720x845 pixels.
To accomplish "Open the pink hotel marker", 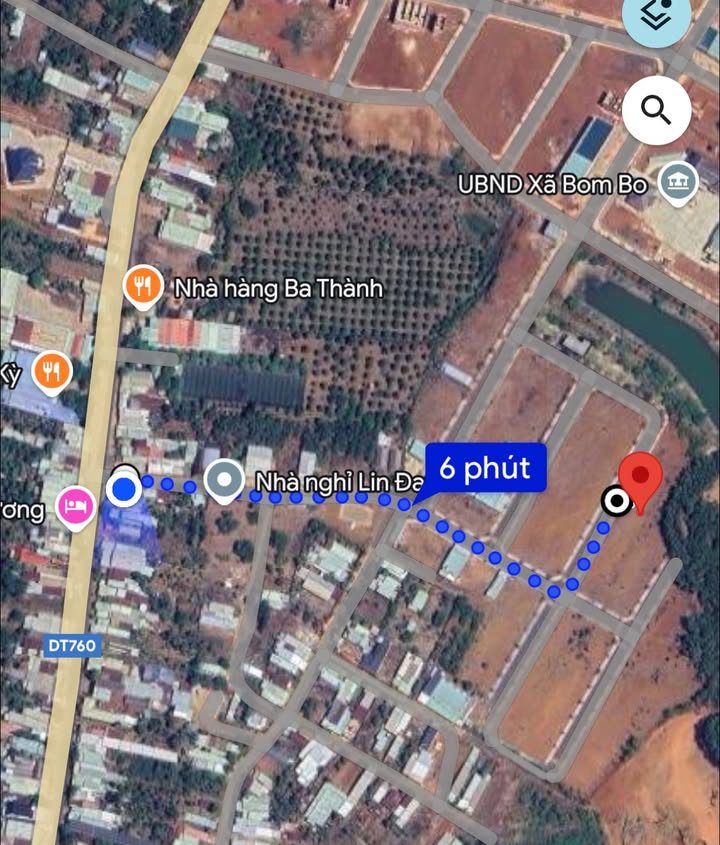I will 76,508.
